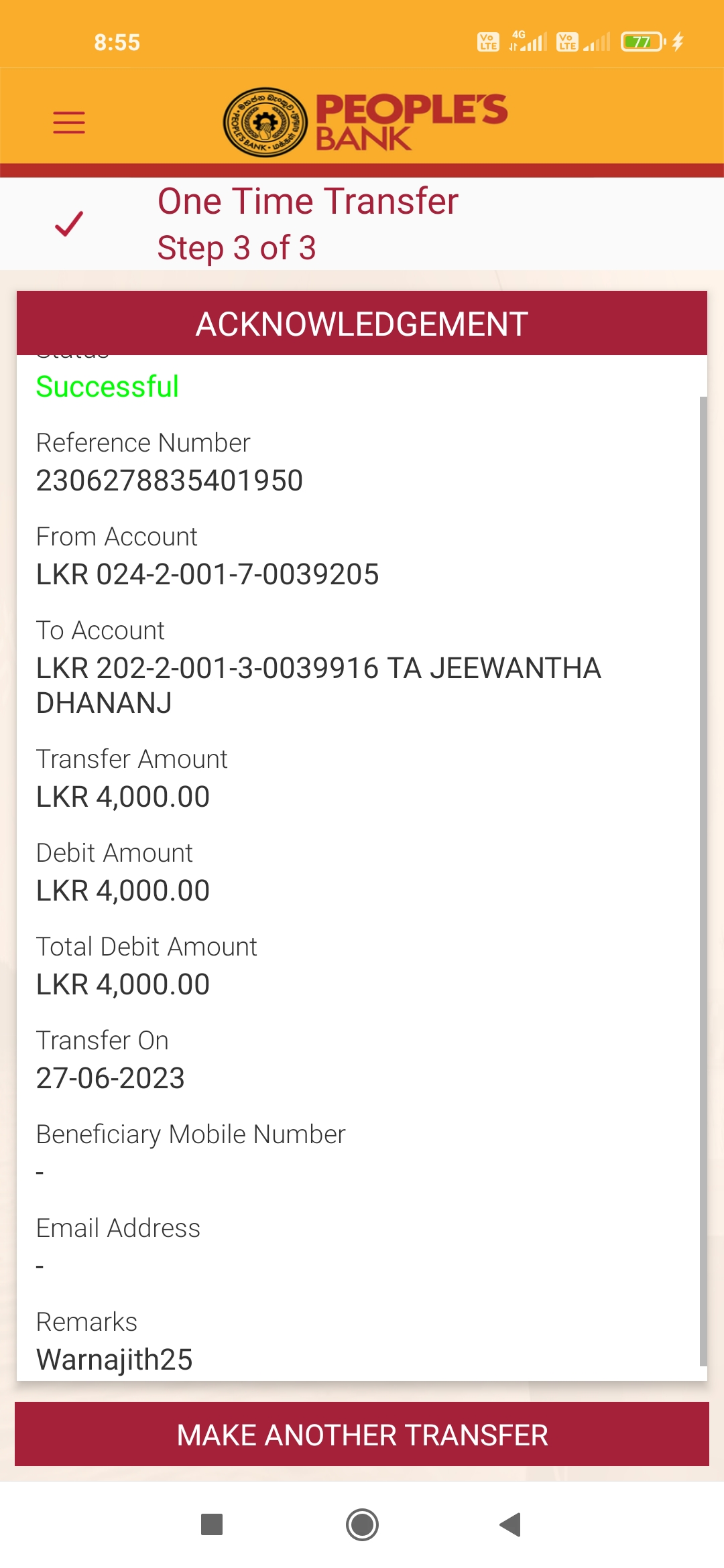
Task: Open the hamburger drawer menu
Action: [69, 123]
